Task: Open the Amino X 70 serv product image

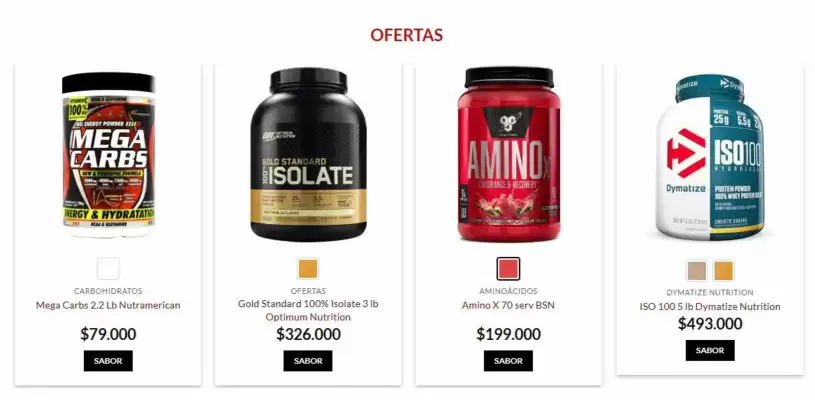Action: click(x=508, y=155)
